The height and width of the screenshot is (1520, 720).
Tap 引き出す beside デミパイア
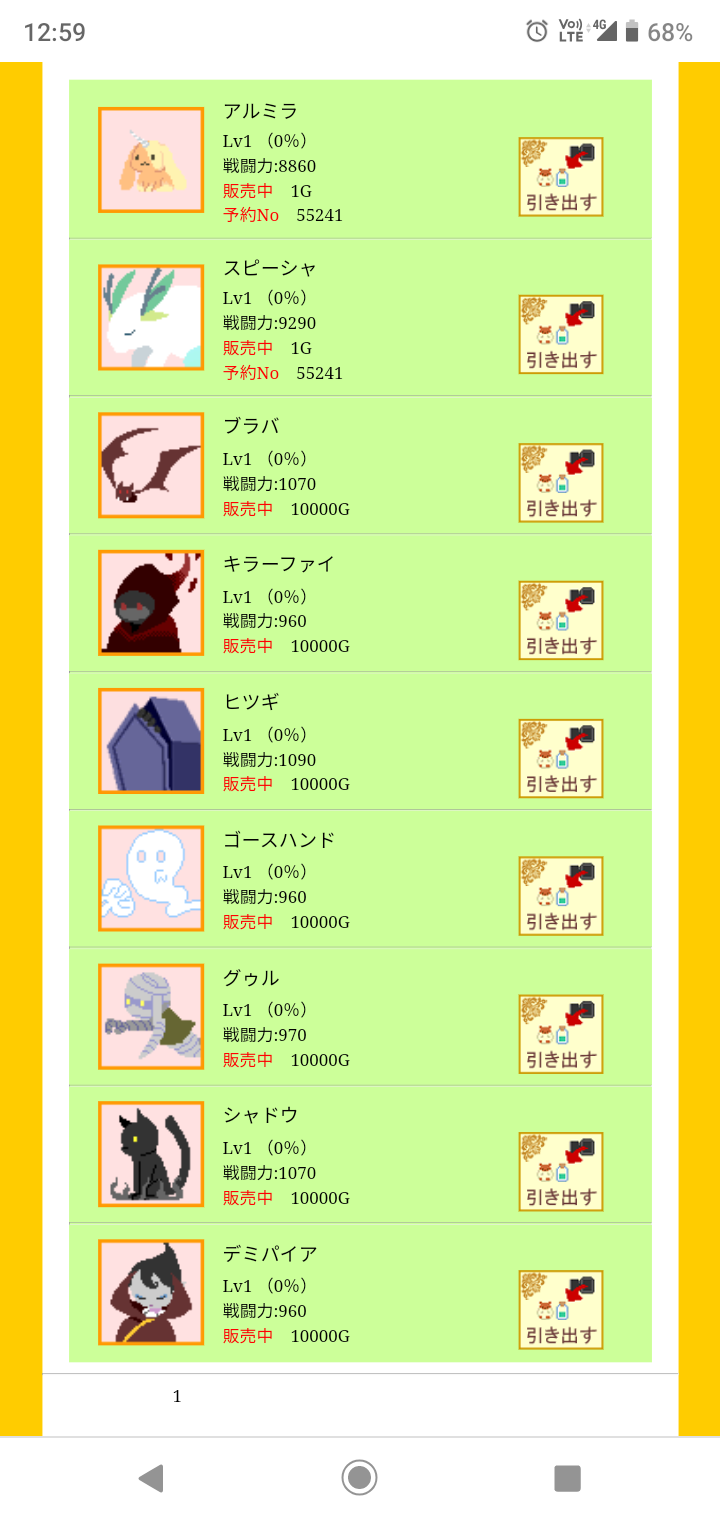[560, 1310]
